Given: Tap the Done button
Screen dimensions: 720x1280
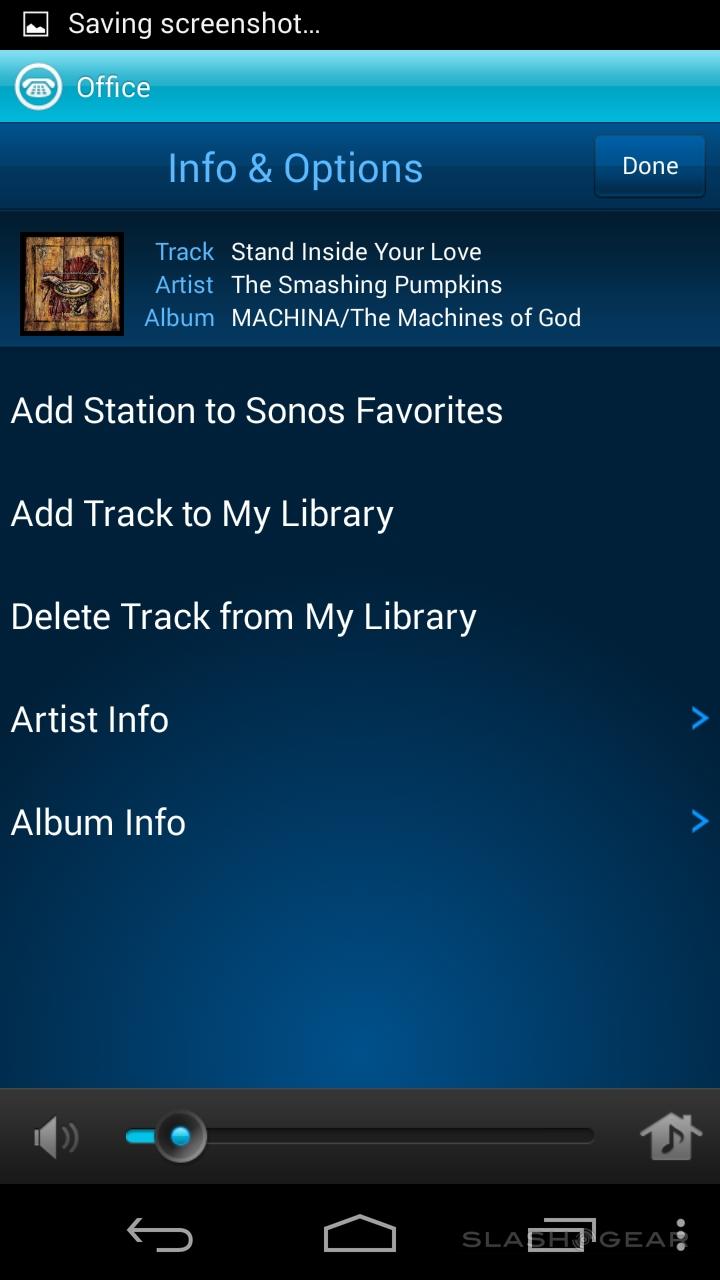Looking at the screenshot, I should coord(650,166).
